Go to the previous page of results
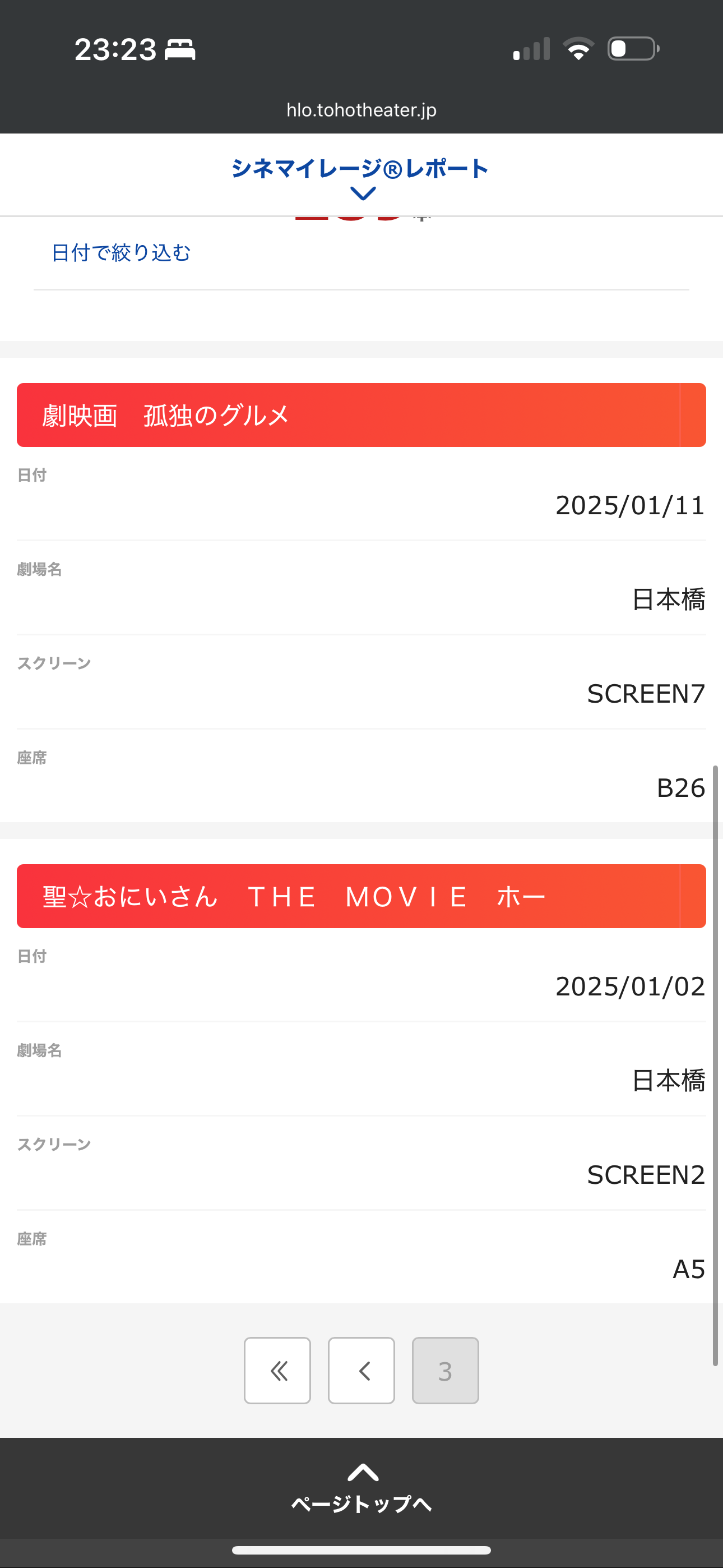This screenshot has width=723, height=1568. 361,1371
